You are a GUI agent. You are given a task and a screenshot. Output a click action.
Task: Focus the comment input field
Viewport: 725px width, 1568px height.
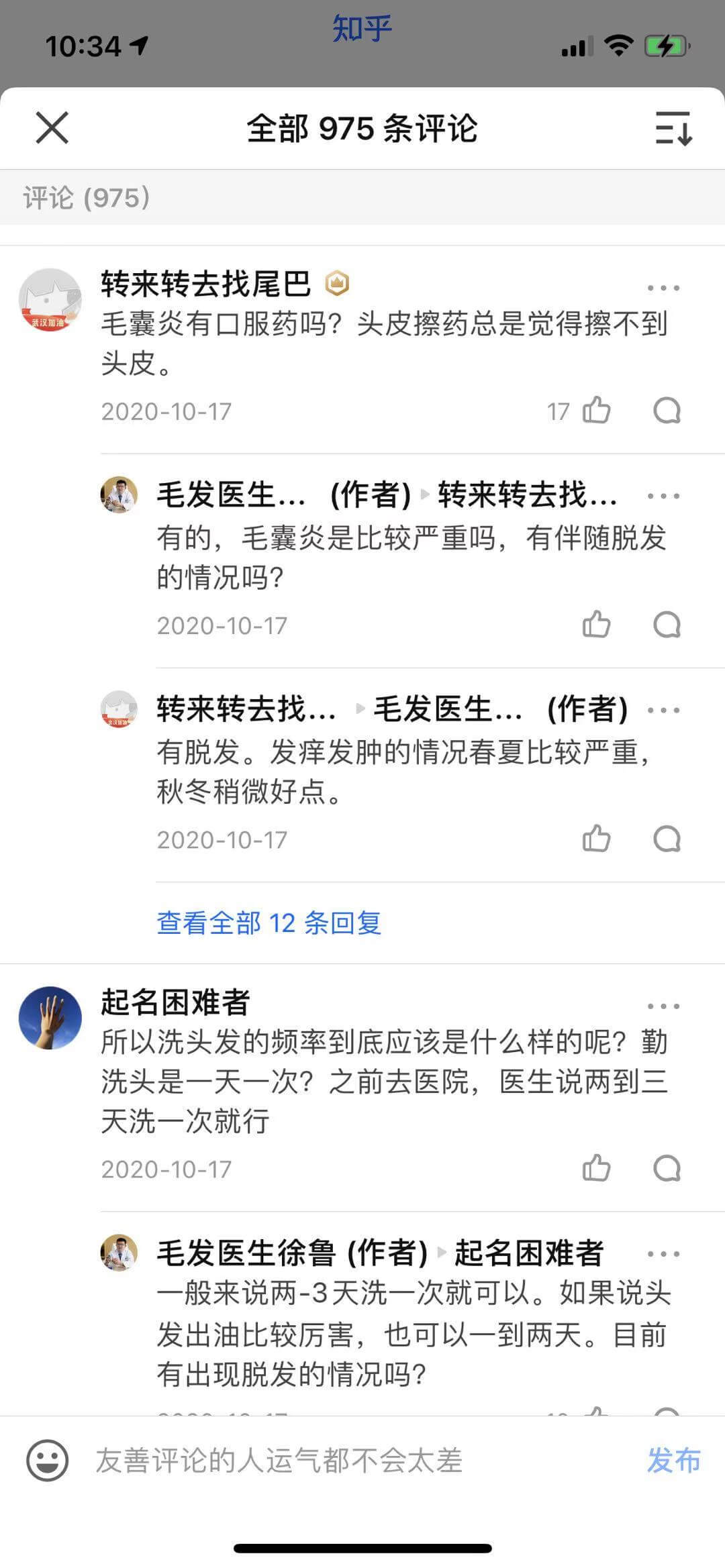336,1460
